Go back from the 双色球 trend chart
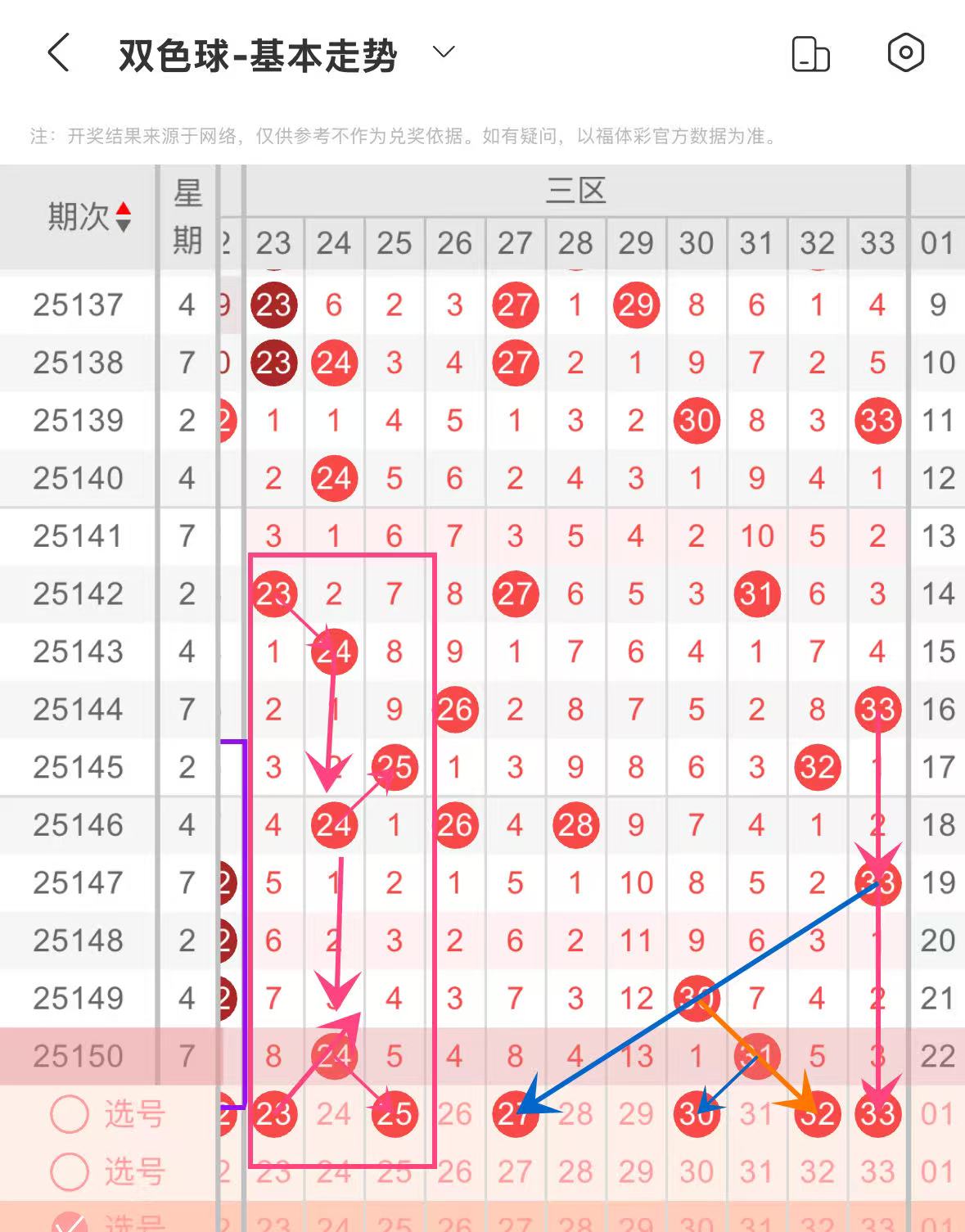Screen dimensions: 965x1232 click(x=59, y=53)
